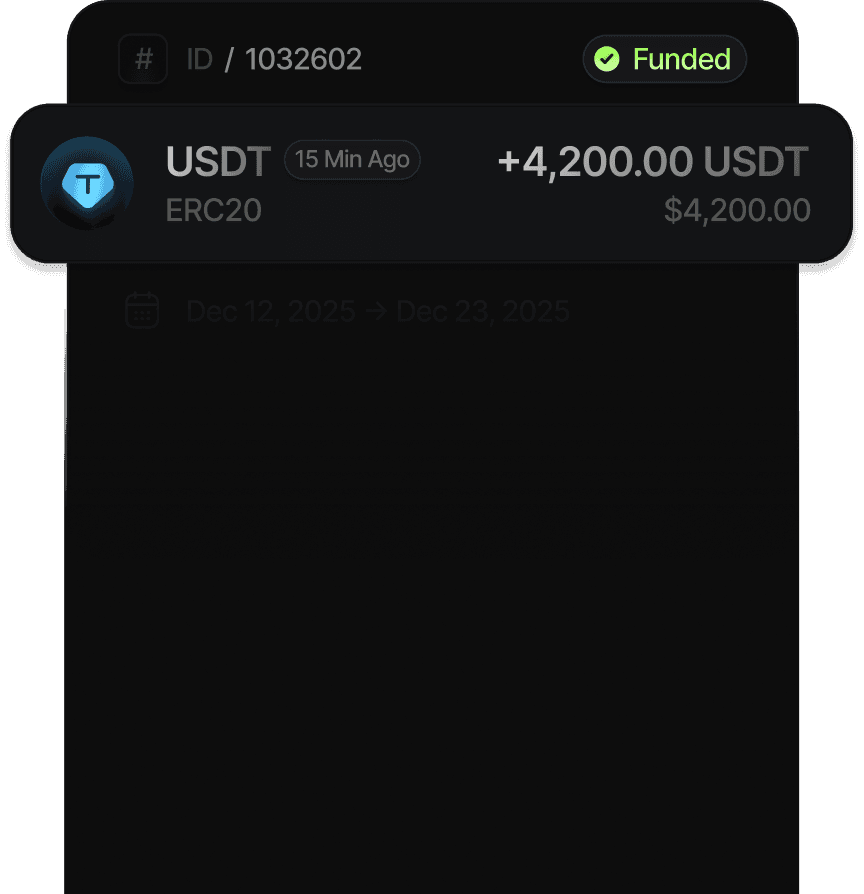
Task: Click the T emblem inside the token badge
Action: pyautogui.click(x=87, y=183)
